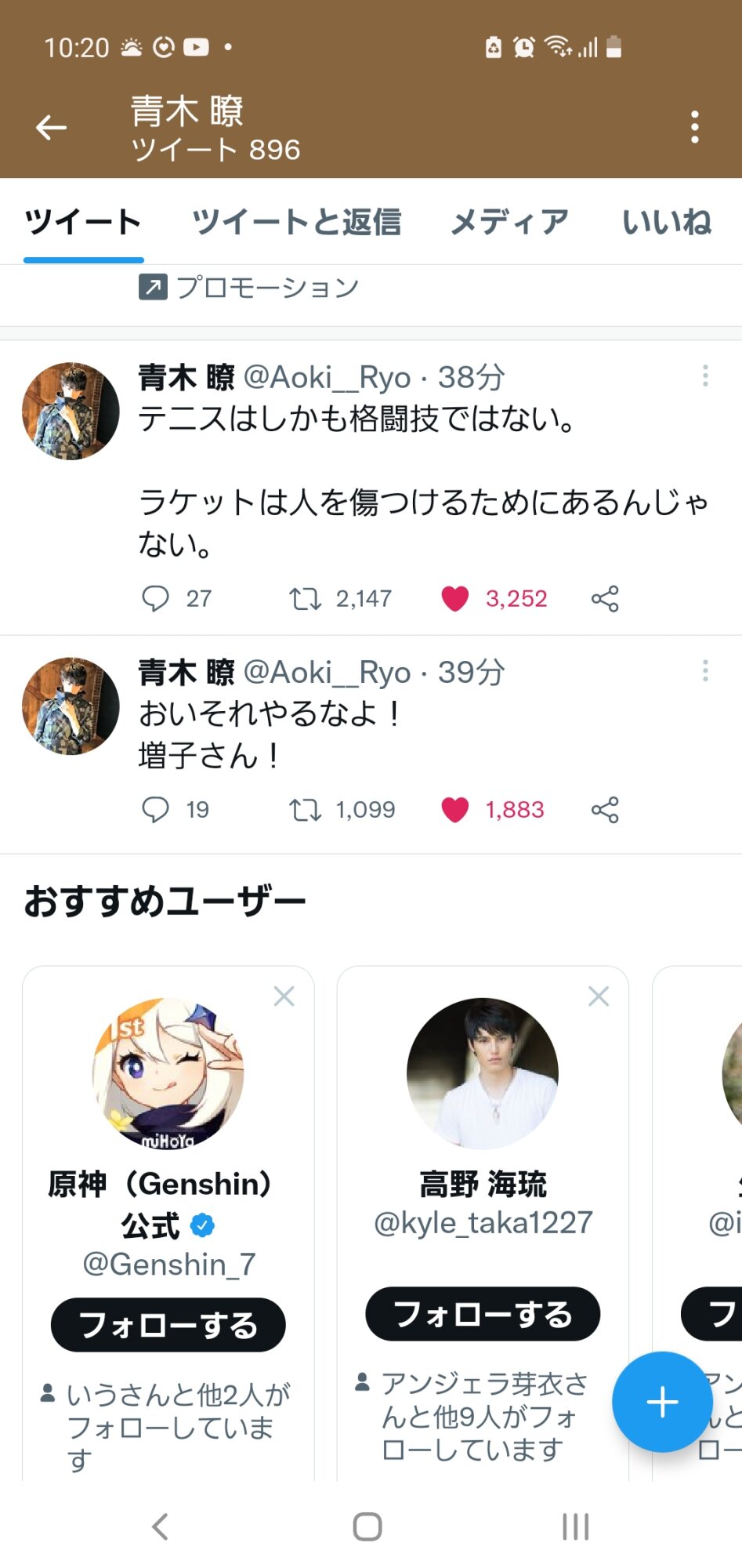
Task: Follow 原神 (Genshin) 公式
Action: pyautogui.click(x=168, y=1325)
